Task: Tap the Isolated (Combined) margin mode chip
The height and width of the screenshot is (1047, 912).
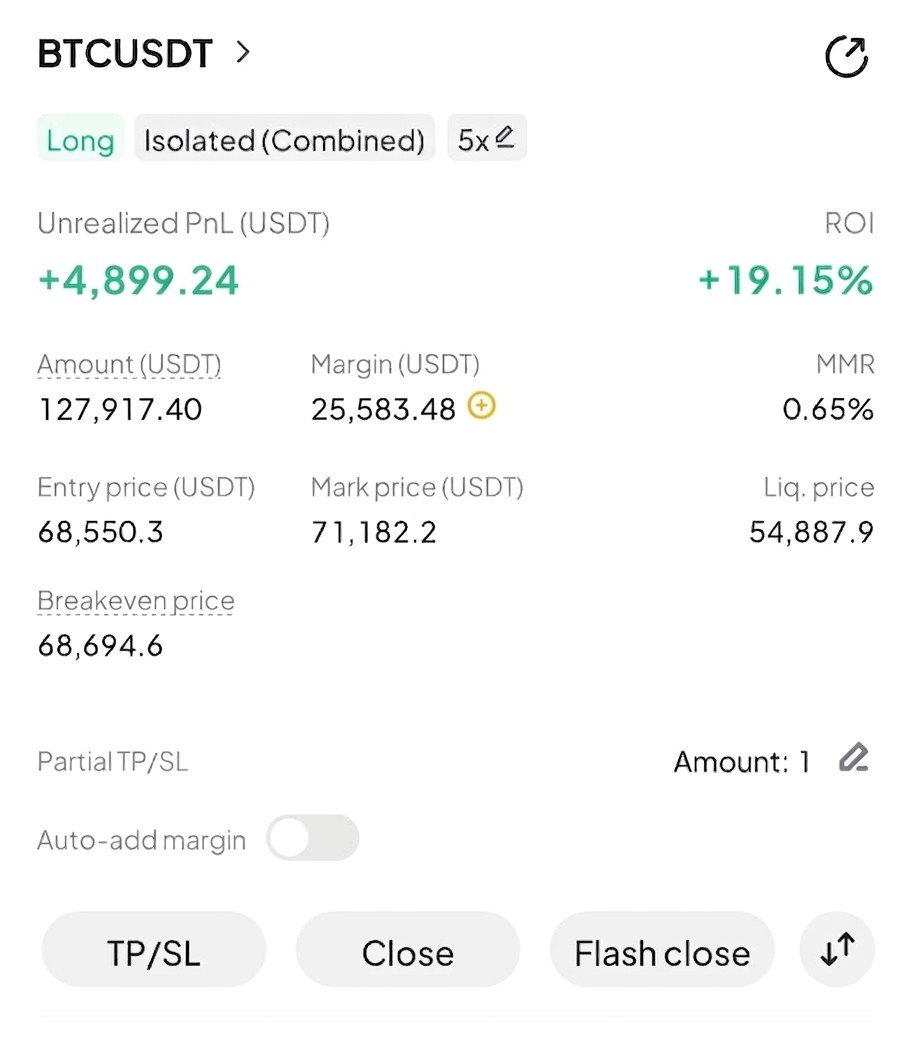Action: pyautogui.click(x=284, y=140)
